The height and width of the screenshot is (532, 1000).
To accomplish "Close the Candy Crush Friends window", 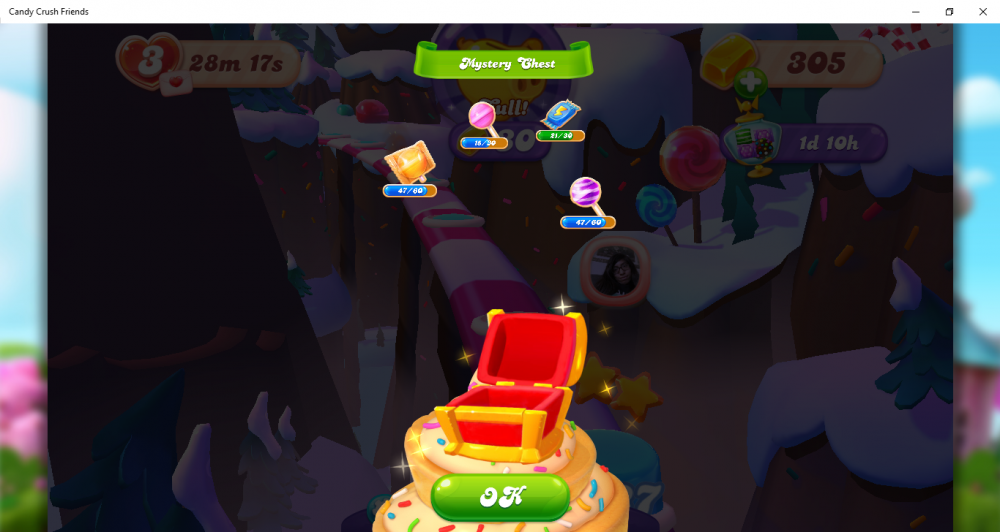I will click(x=982, y=11).
